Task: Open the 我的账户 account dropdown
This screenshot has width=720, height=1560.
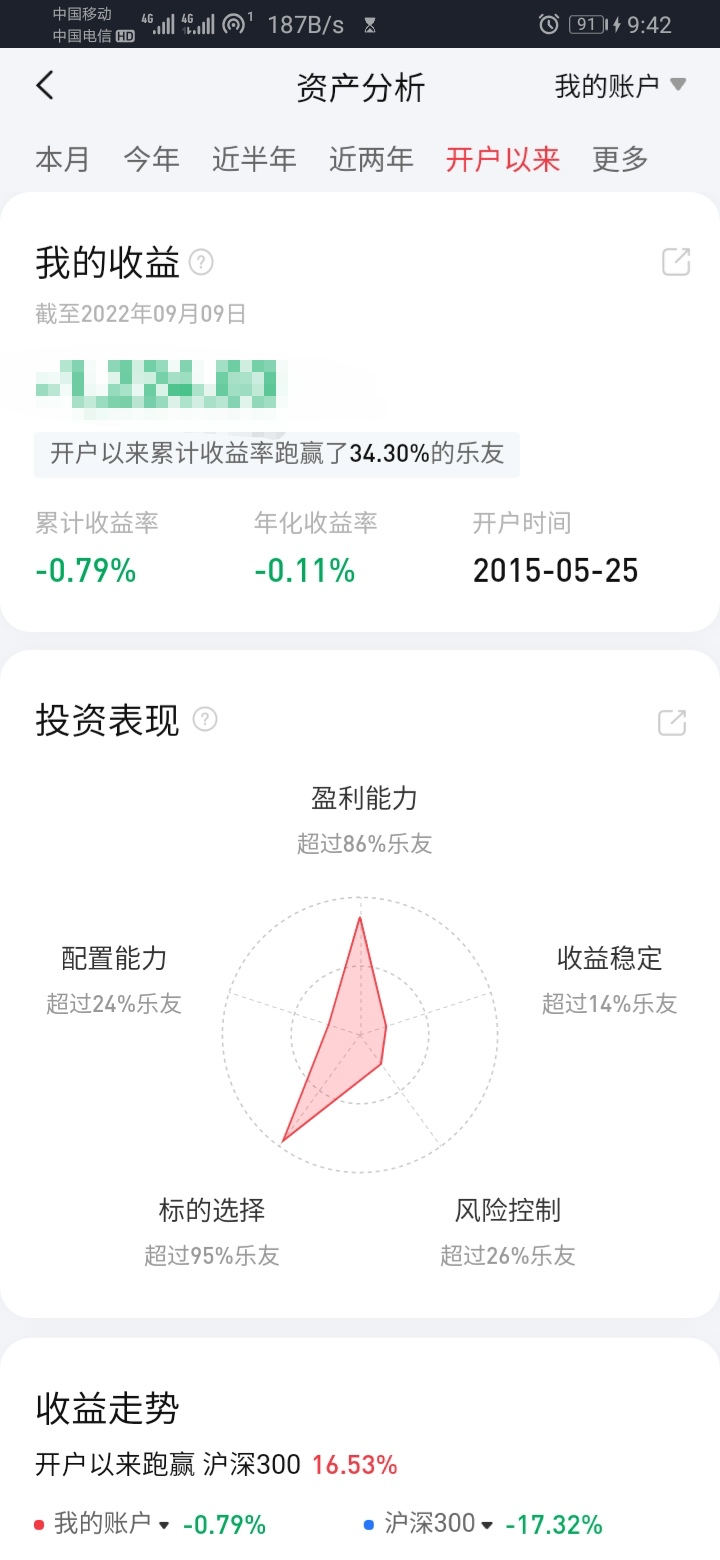Action: [620, 86]
